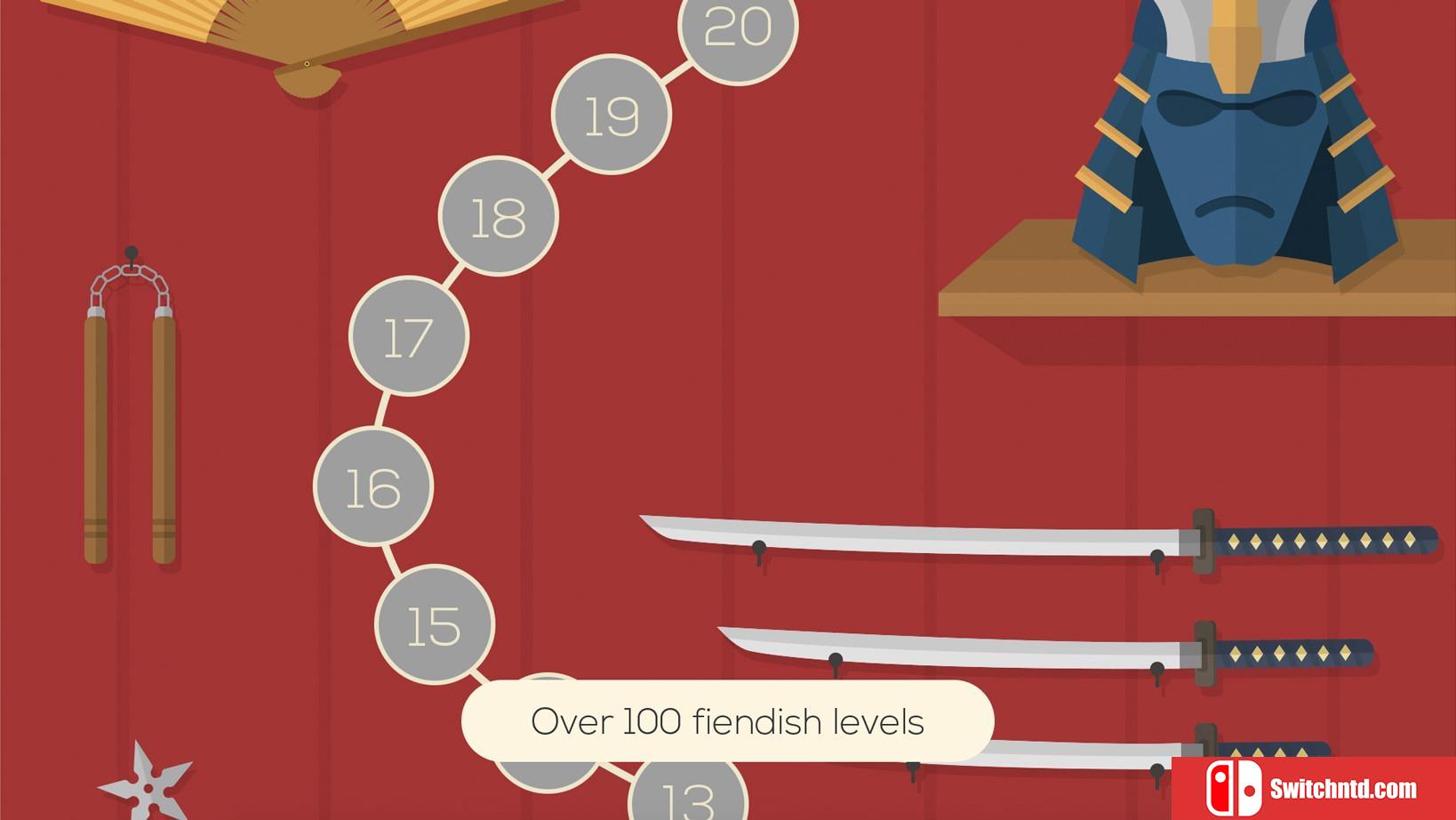Enter level 15

(435, 624)
